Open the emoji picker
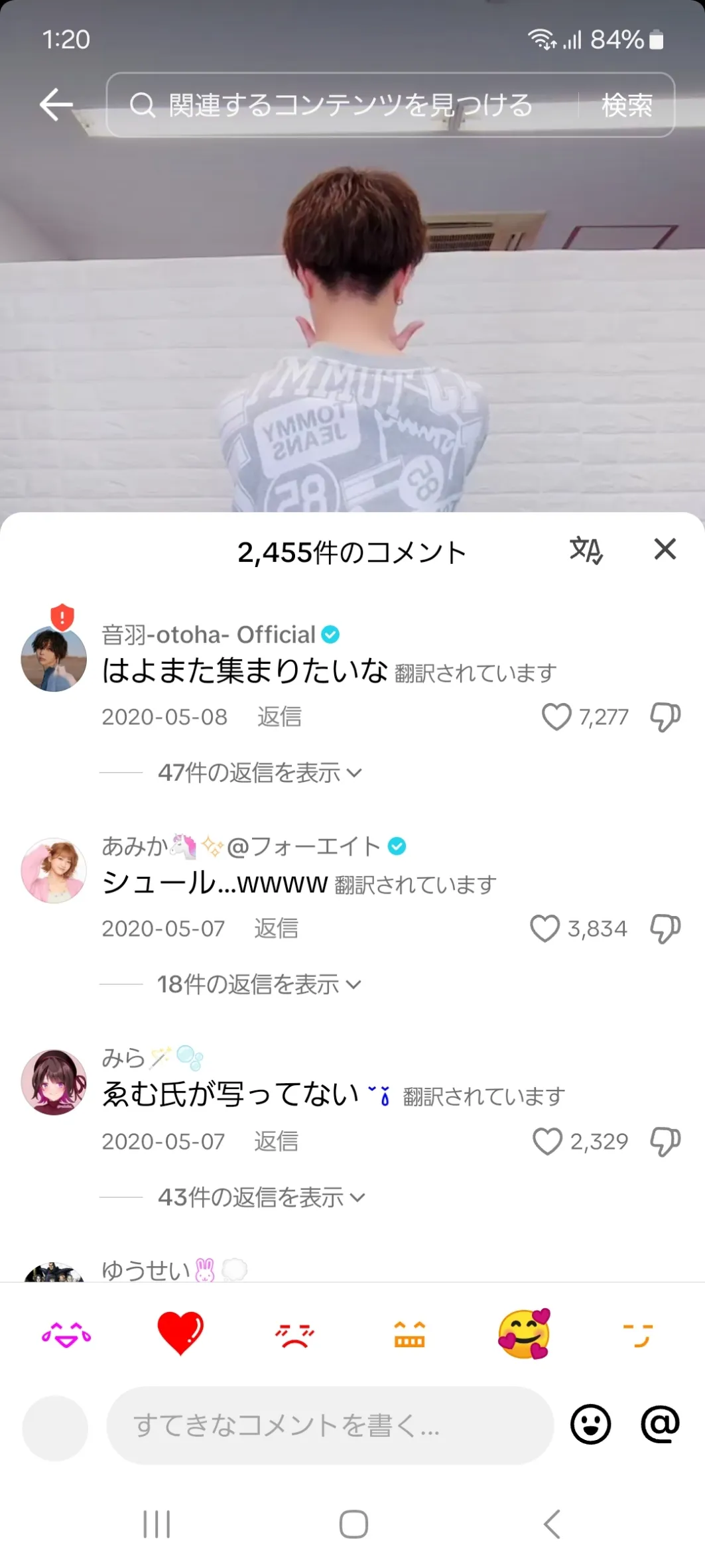 tap(590, 1424)
